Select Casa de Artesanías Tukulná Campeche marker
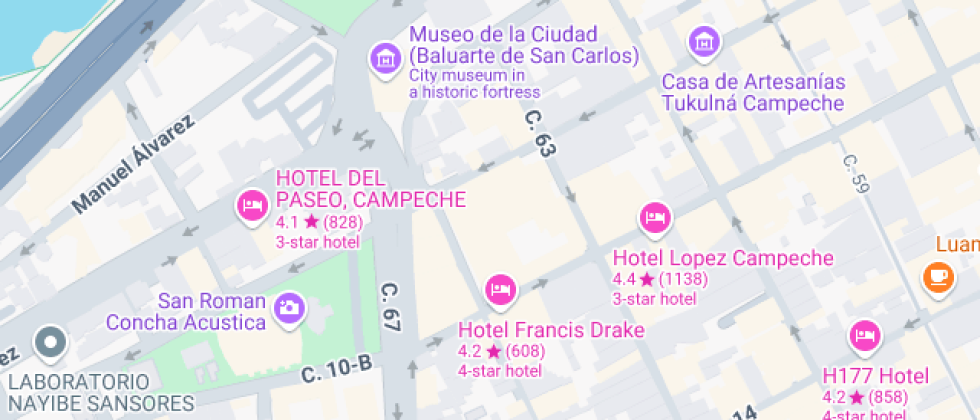Viewport: 980px width, 420px height. point(705,42)
